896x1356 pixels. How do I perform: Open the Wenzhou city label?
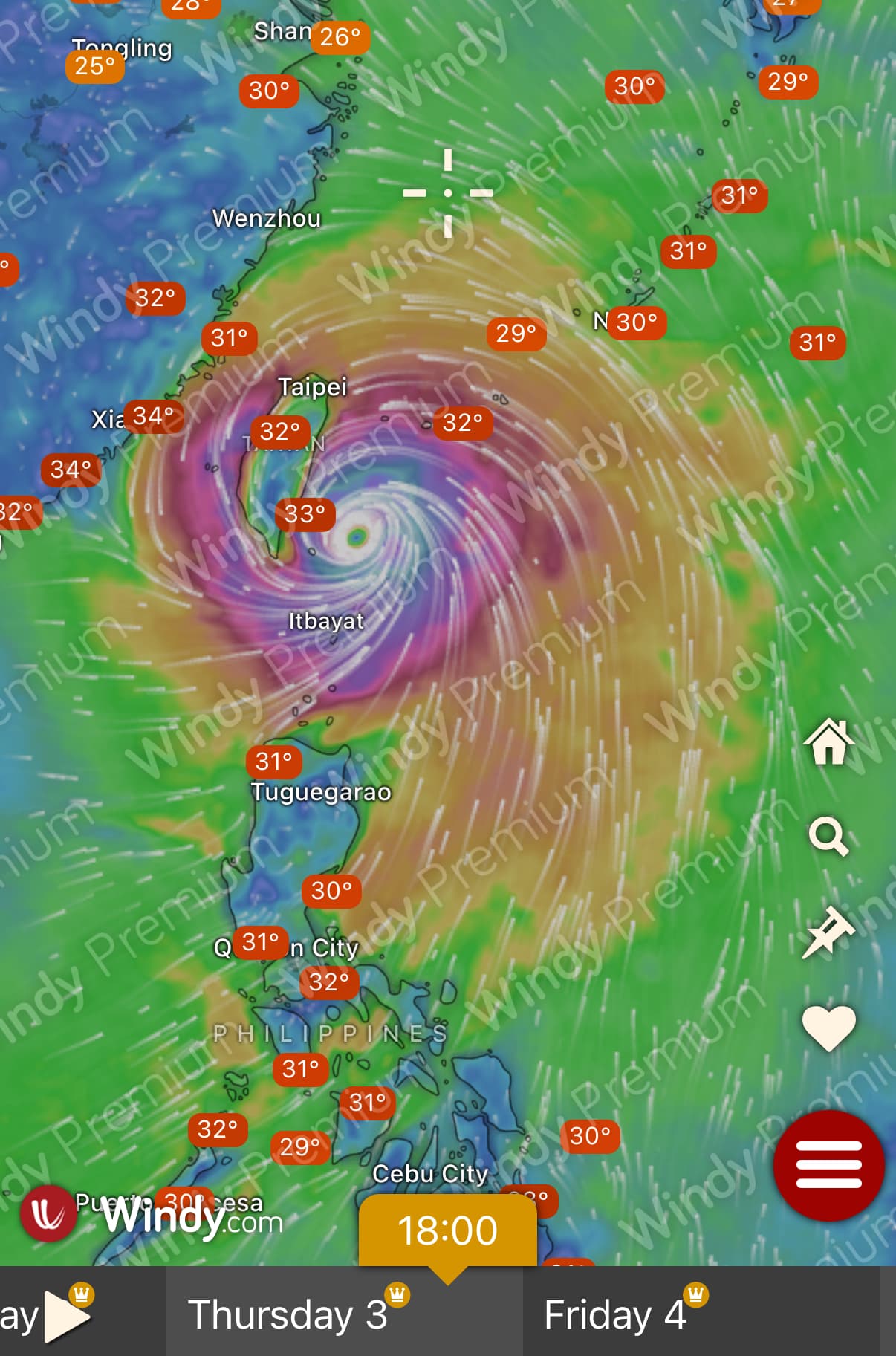[x=267, y=218]
